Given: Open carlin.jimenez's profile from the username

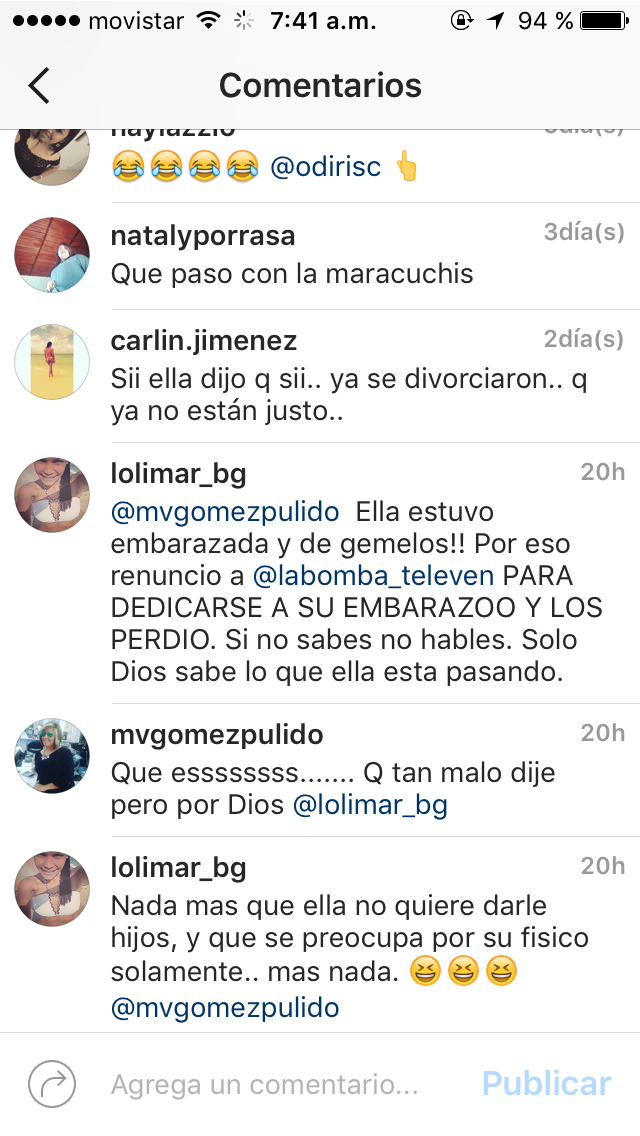Looking at the screenshot, I should point(203,341).
